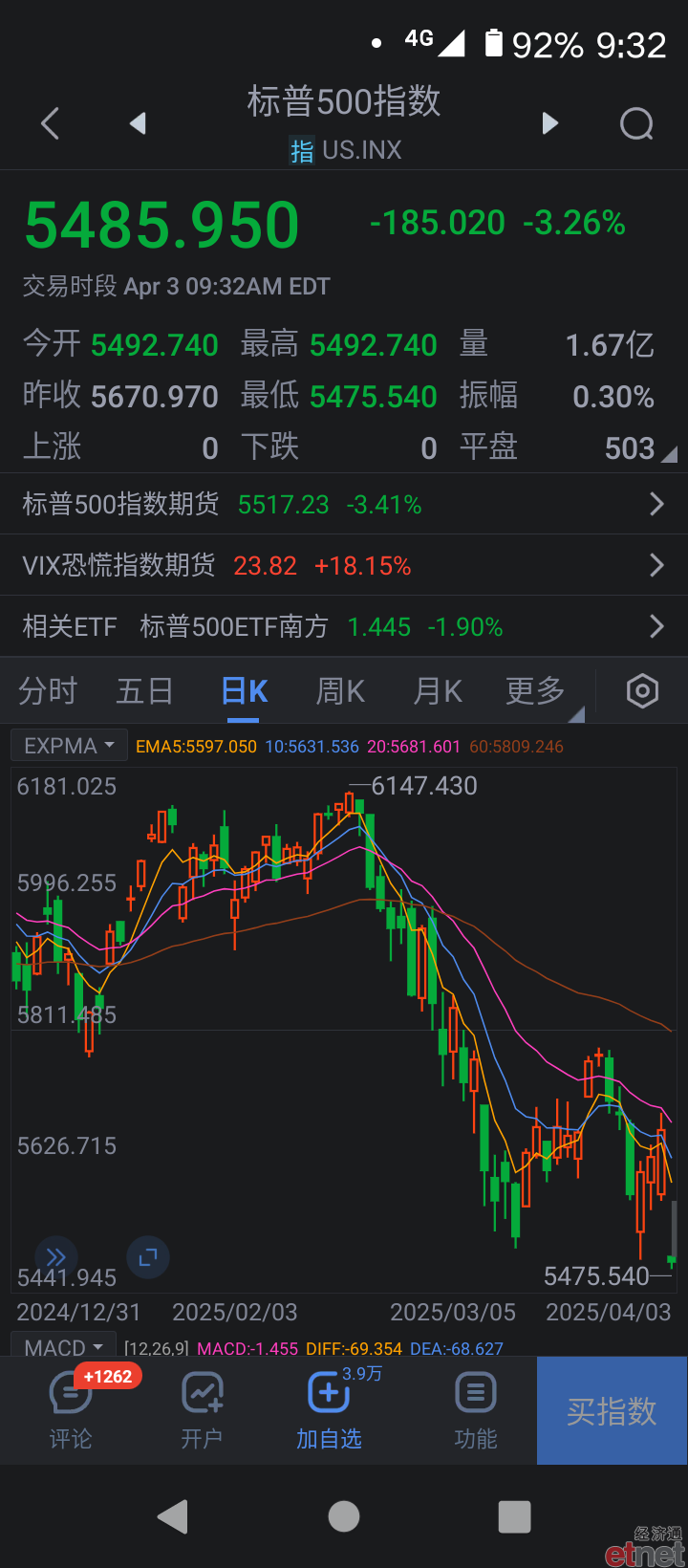The height and width of the screenshot is (1568, 688).
Task: Open the MACD indicator dropdown
Action: 63,1347
